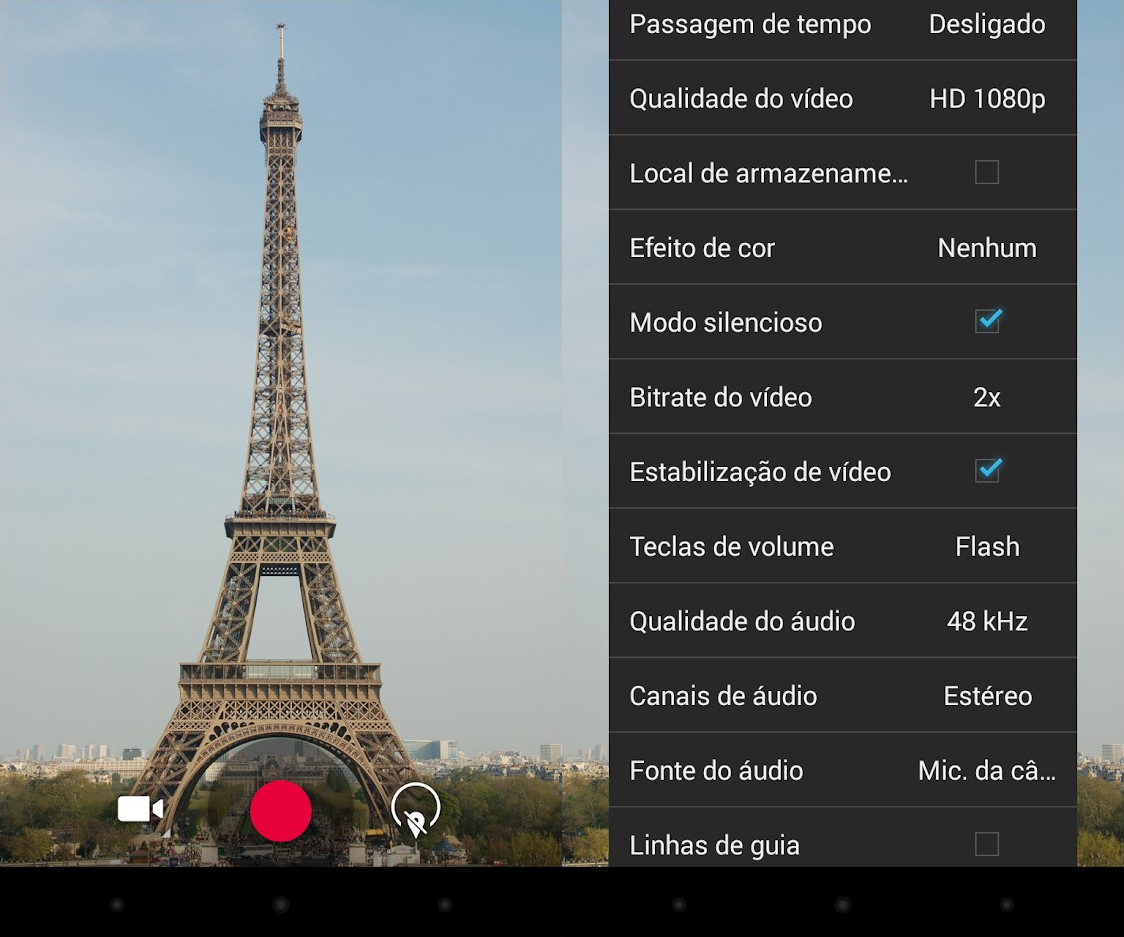Check the Local de armazenamento box
This screenshot has height=937, width=1124.
(986, 173)
